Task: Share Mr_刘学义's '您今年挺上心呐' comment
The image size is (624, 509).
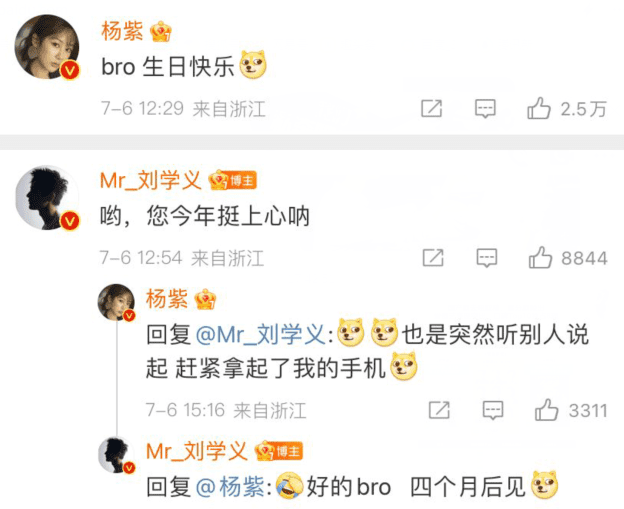Action: click(432, 258)
